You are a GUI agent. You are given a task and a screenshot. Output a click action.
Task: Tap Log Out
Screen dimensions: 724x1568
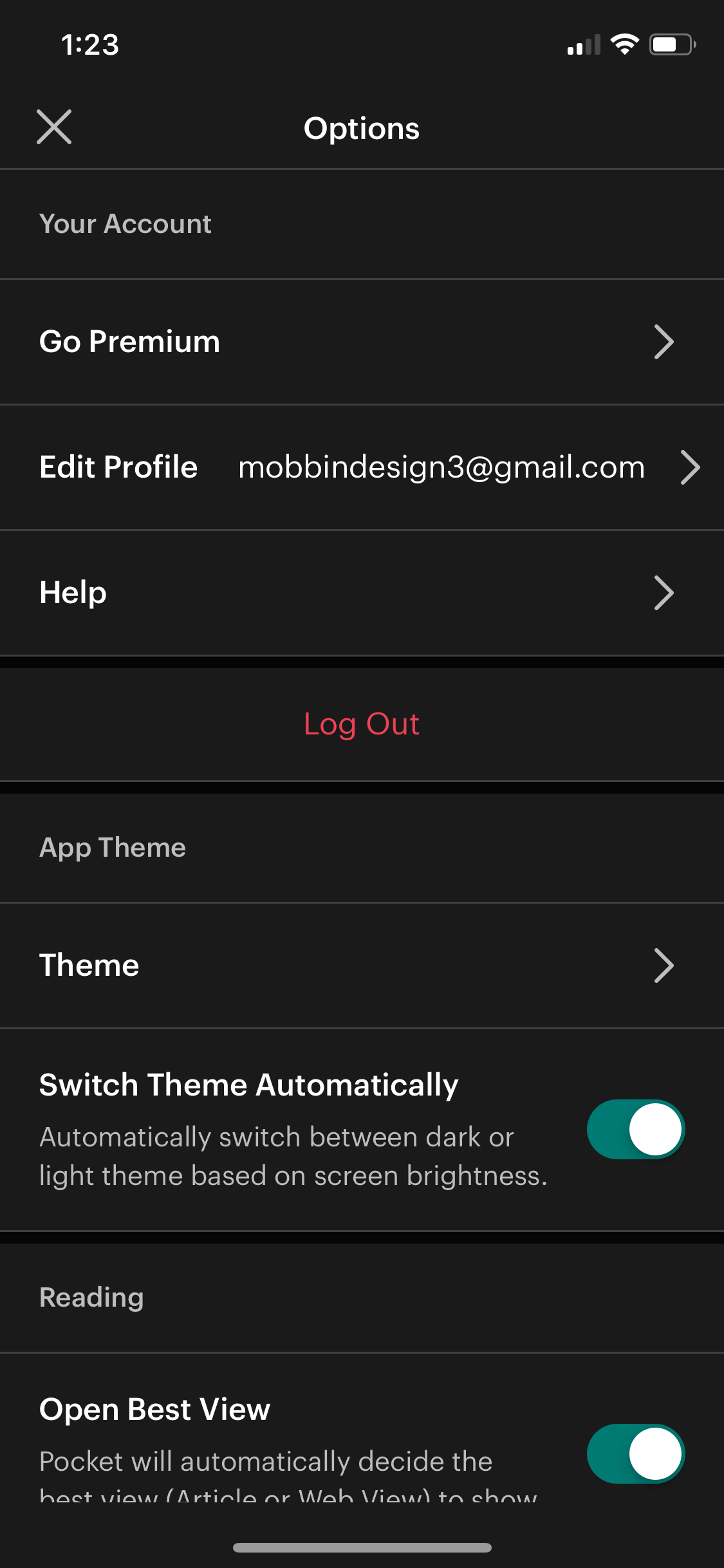tap(362, 724)
